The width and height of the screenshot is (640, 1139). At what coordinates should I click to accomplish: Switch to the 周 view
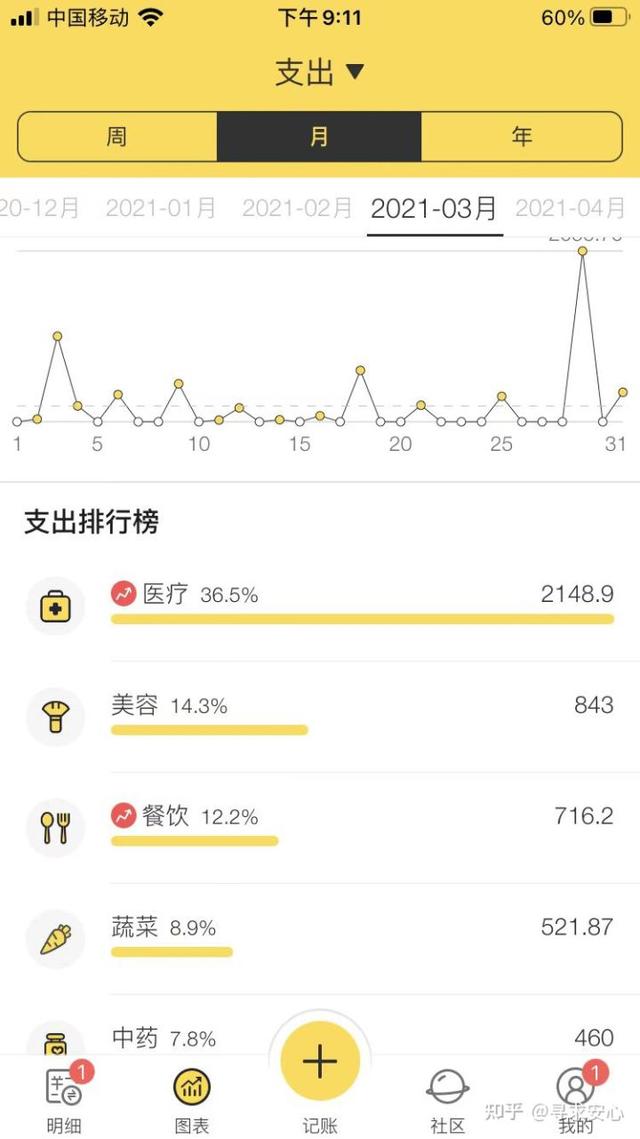(117, 137)
